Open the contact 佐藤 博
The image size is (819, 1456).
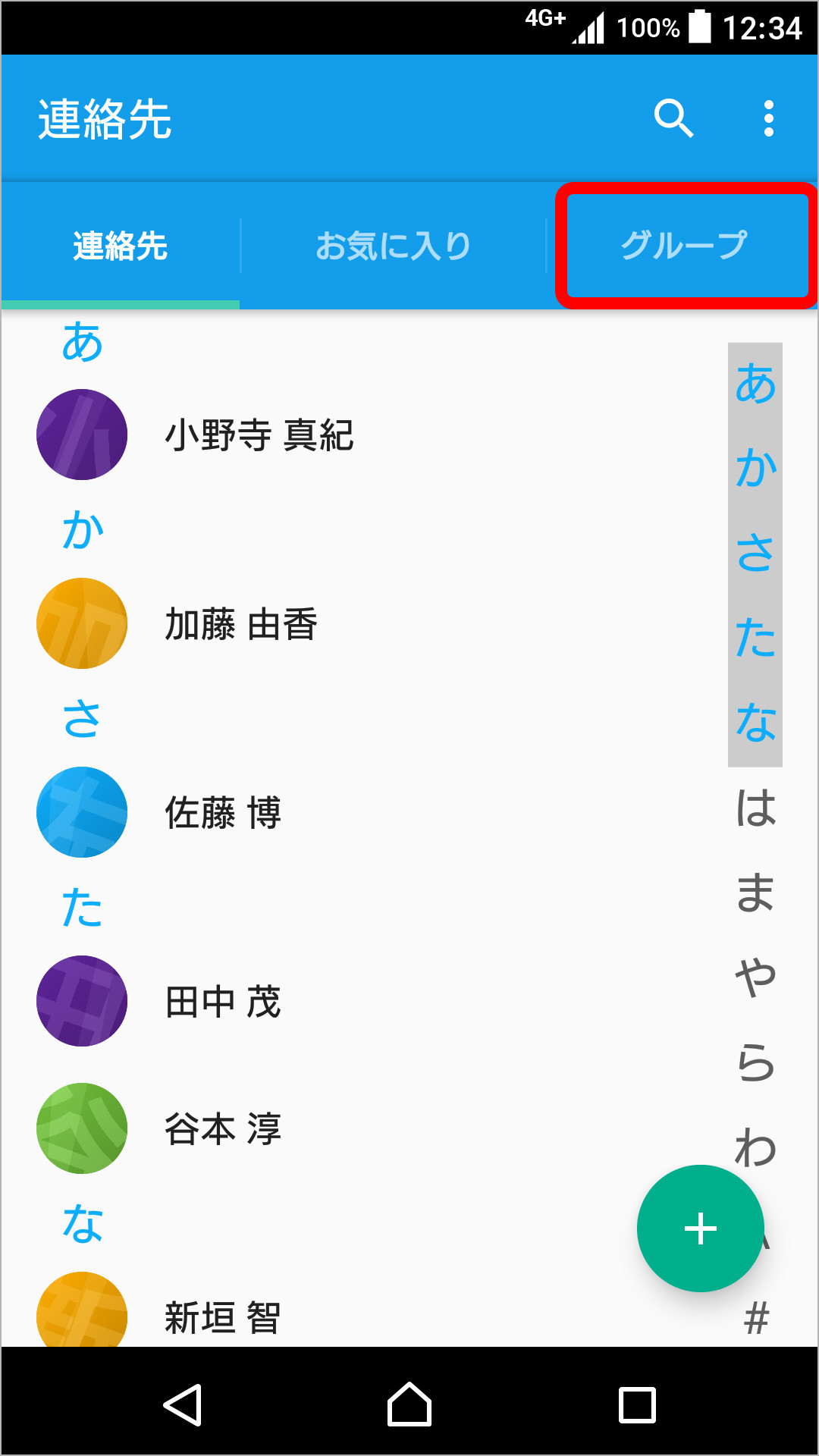222,812
